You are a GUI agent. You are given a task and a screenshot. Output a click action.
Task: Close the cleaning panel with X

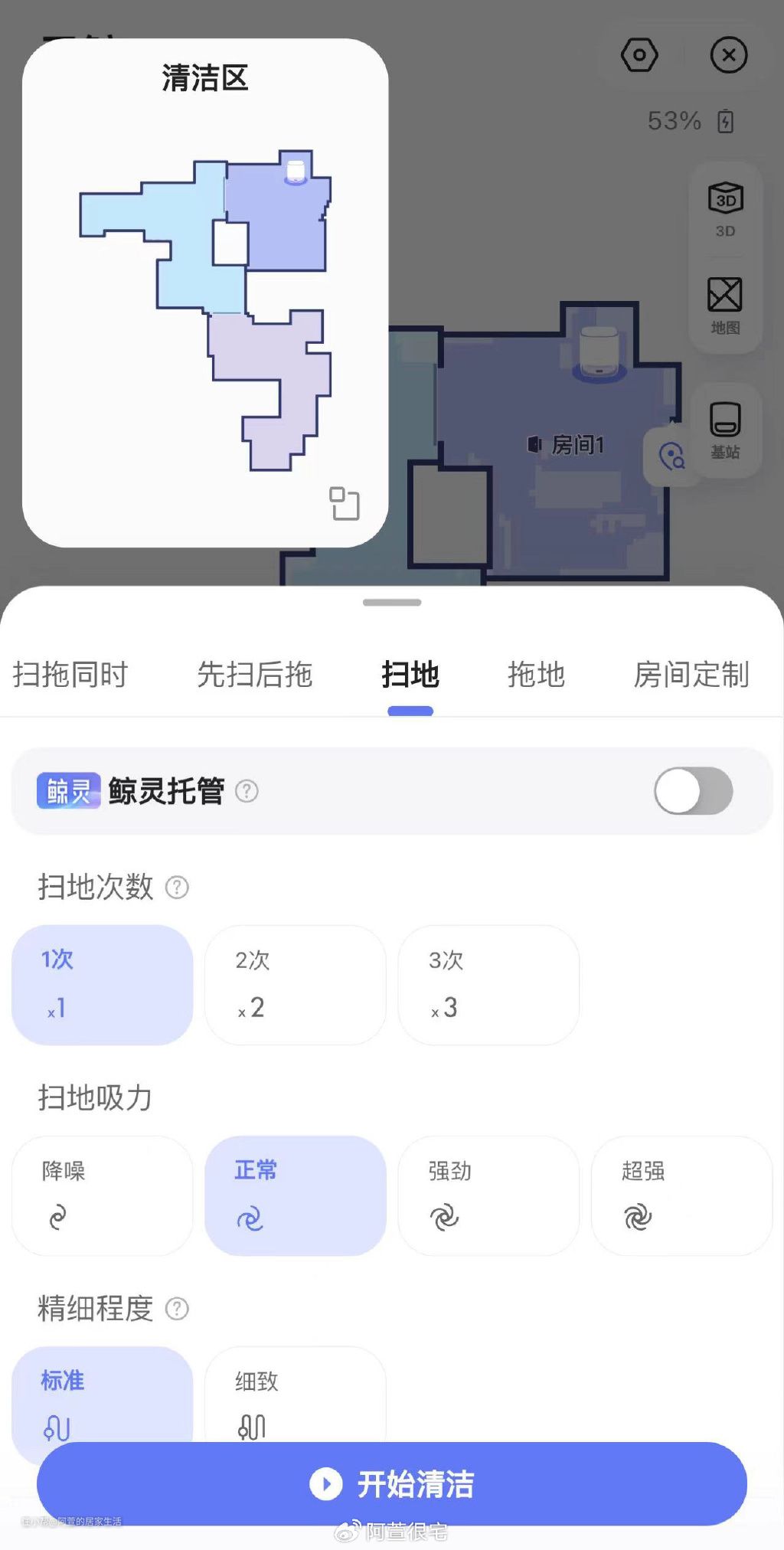point(728,55)
